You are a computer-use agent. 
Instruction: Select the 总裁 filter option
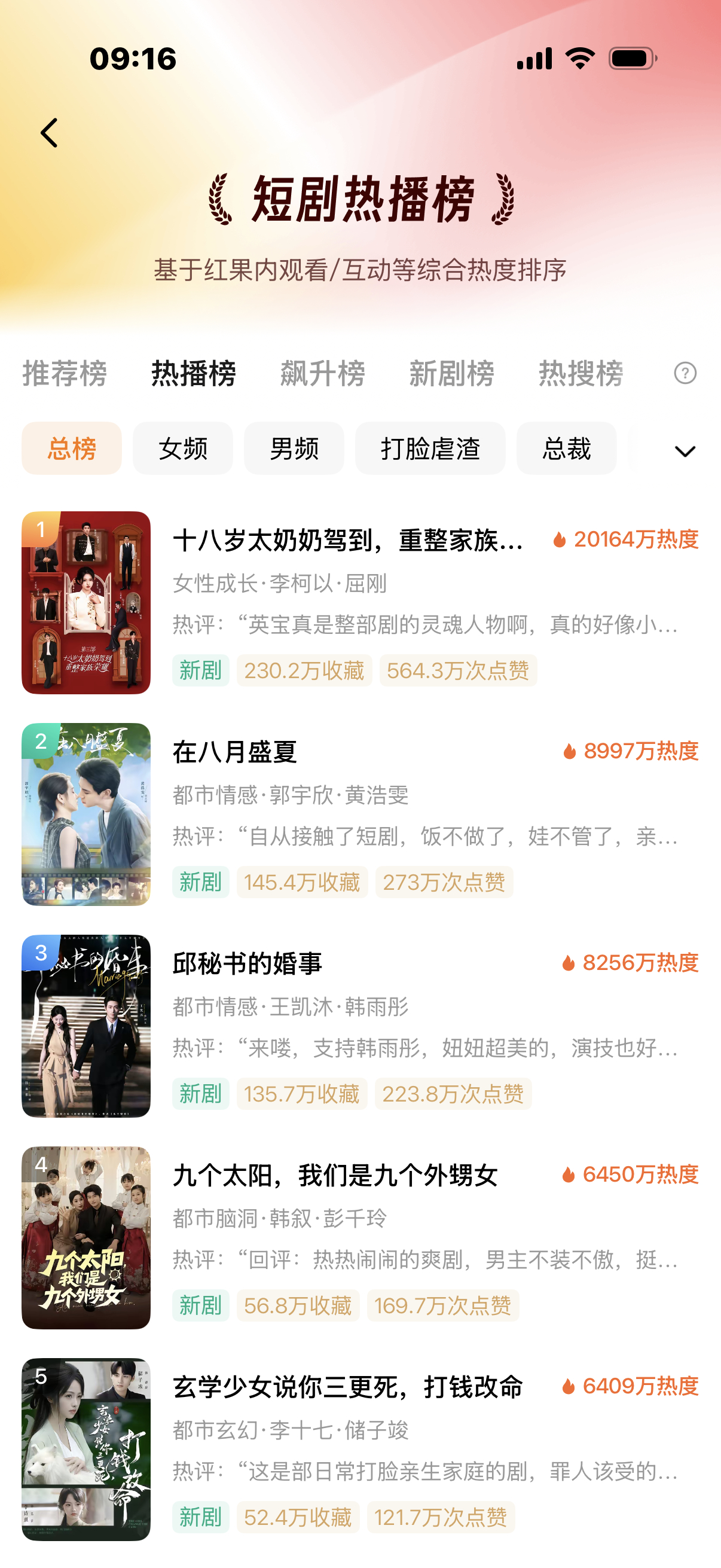[x=566, y=449]
